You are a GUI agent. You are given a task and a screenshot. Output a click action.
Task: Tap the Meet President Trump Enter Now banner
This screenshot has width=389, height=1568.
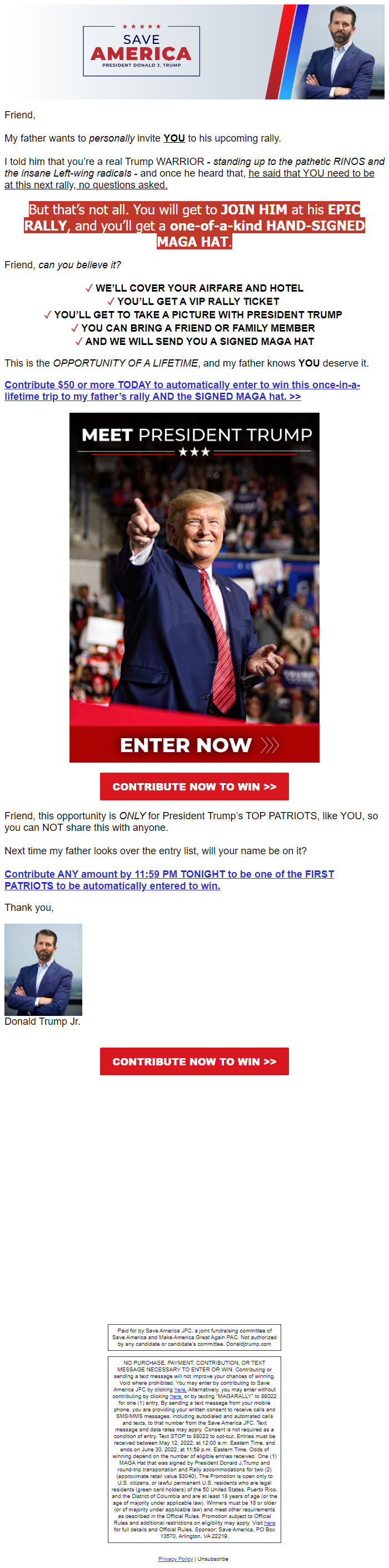click(194, 587)
